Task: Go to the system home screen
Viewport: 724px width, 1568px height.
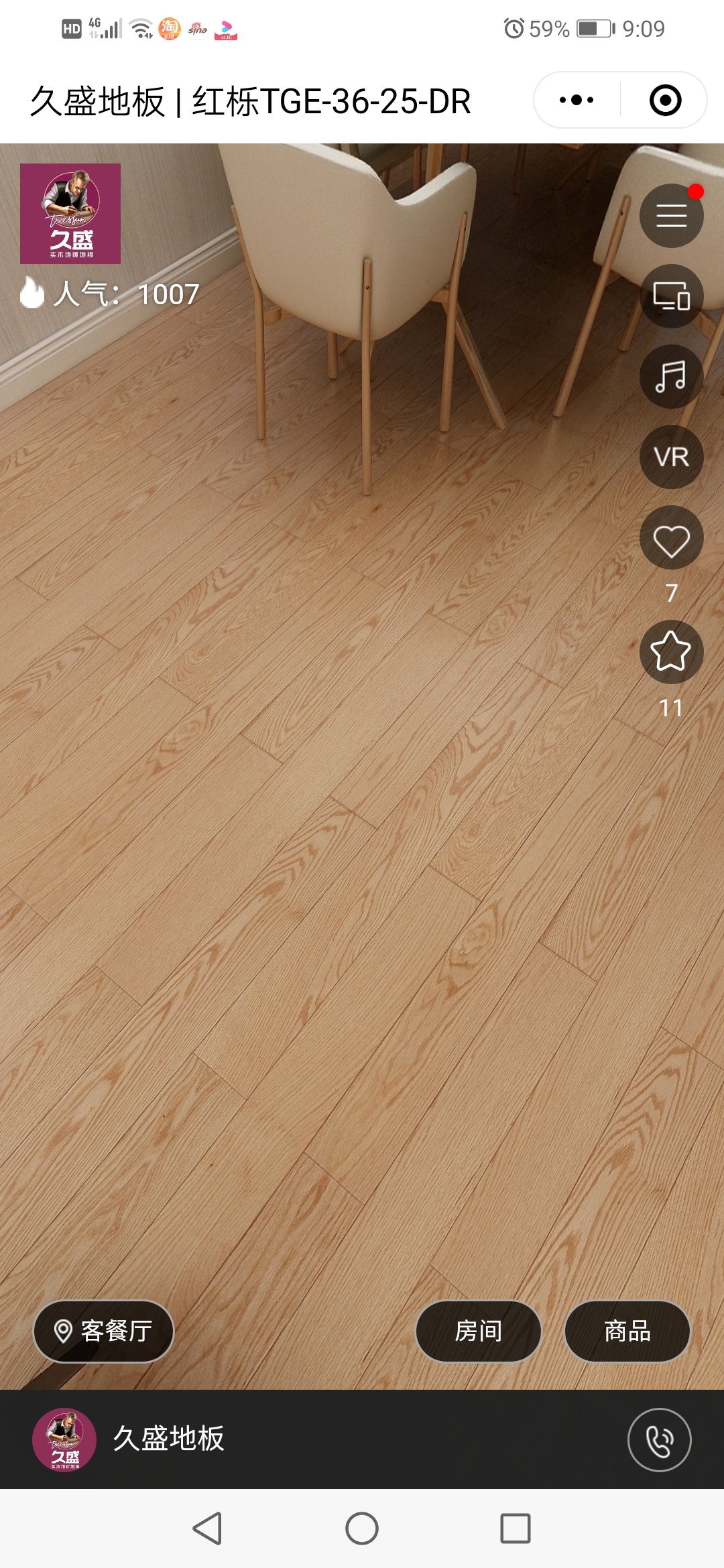Action: [362, 1528]
